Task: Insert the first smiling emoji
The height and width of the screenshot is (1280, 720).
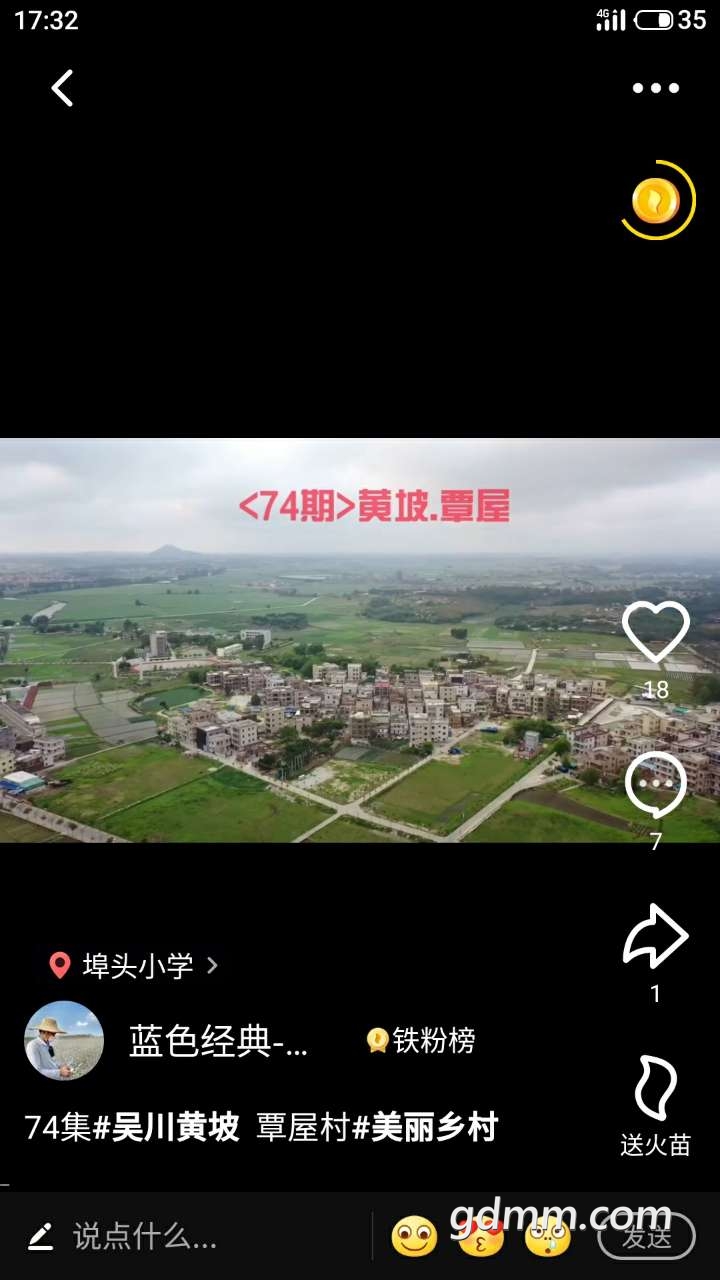Action: (413, 1237)
